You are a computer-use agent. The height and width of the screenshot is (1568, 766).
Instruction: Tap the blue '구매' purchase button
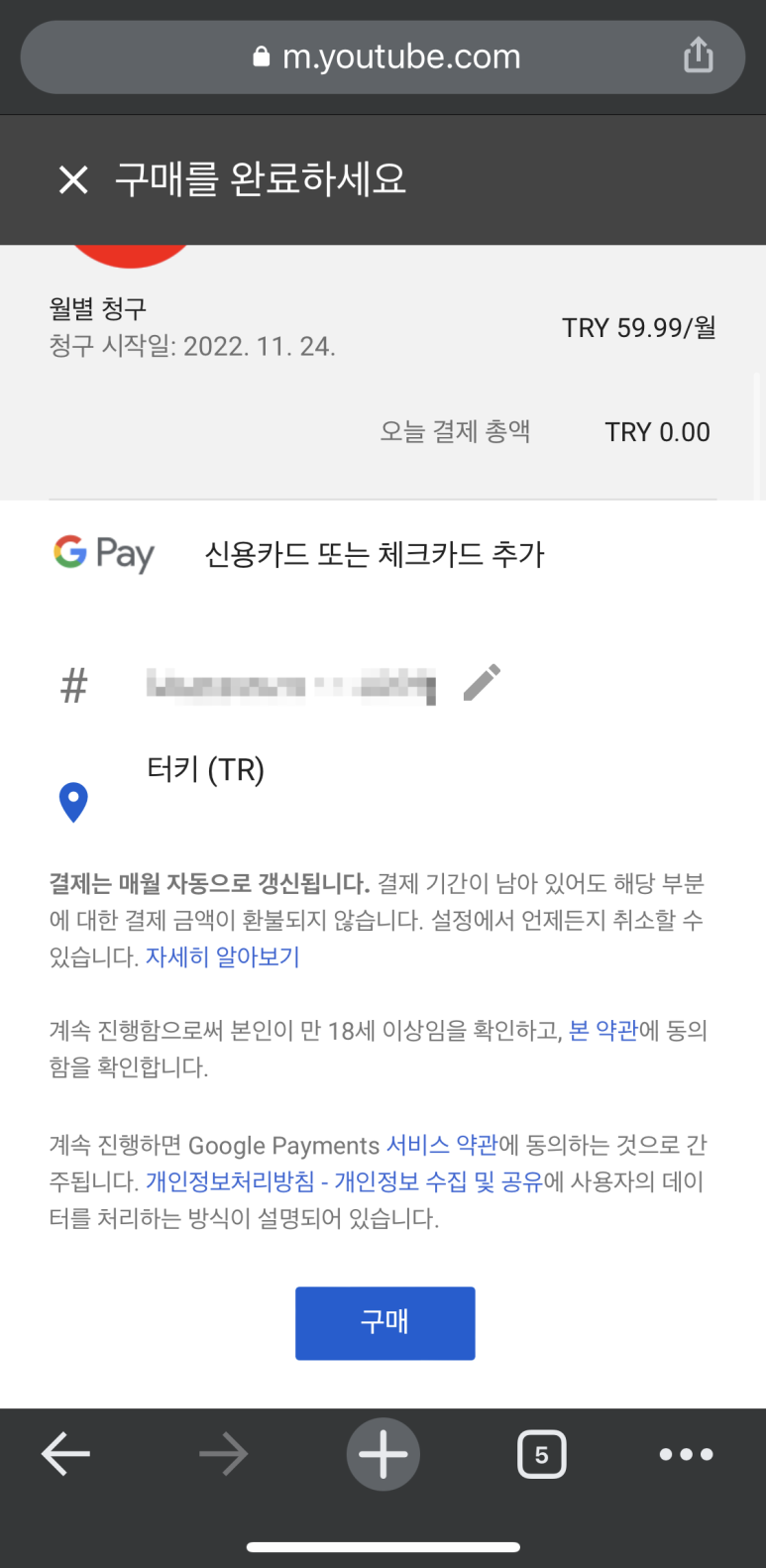pyautogui.click(x=384, y=1322)
